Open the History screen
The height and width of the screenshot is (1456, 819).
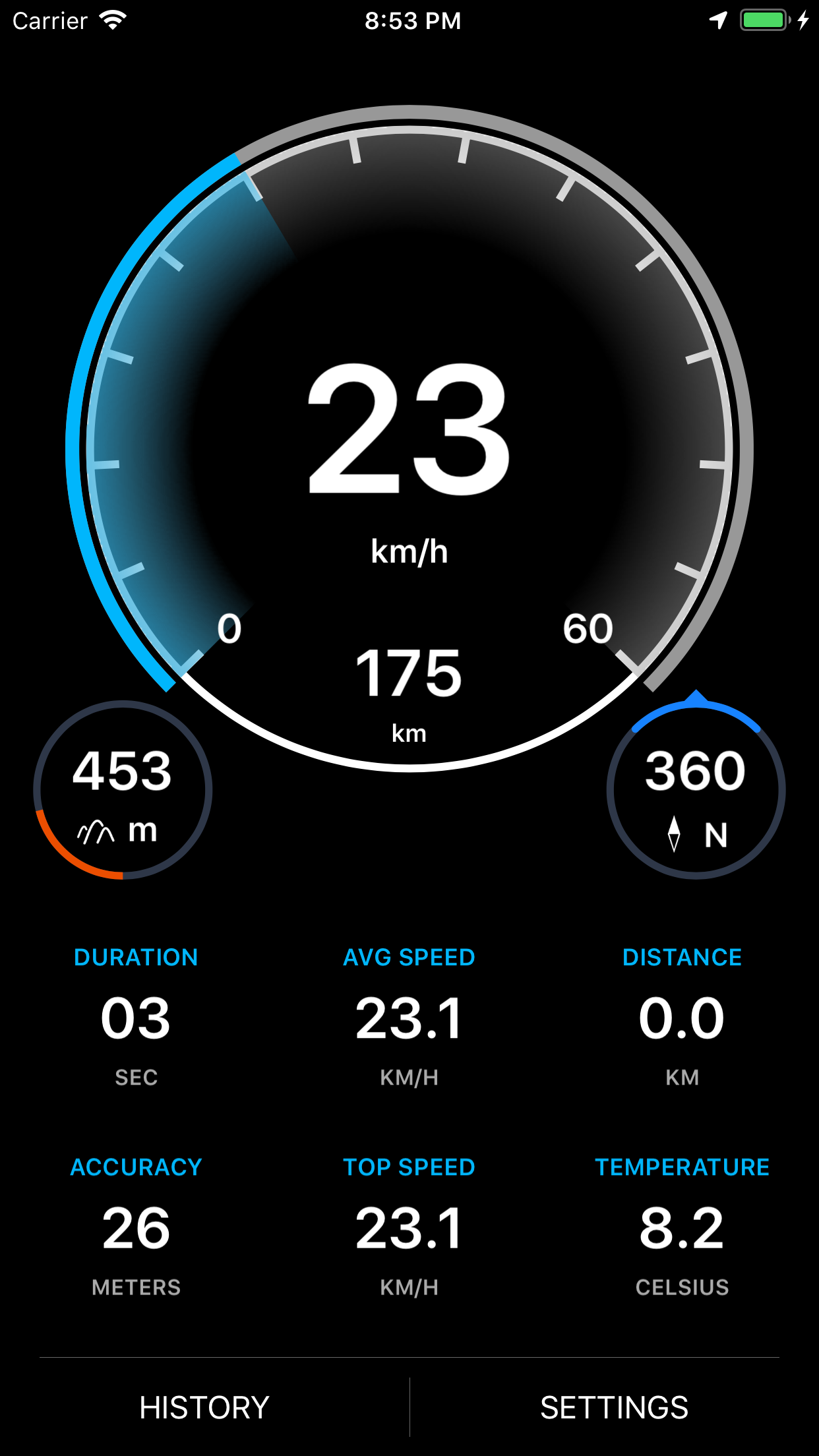tap(204, 1407)
